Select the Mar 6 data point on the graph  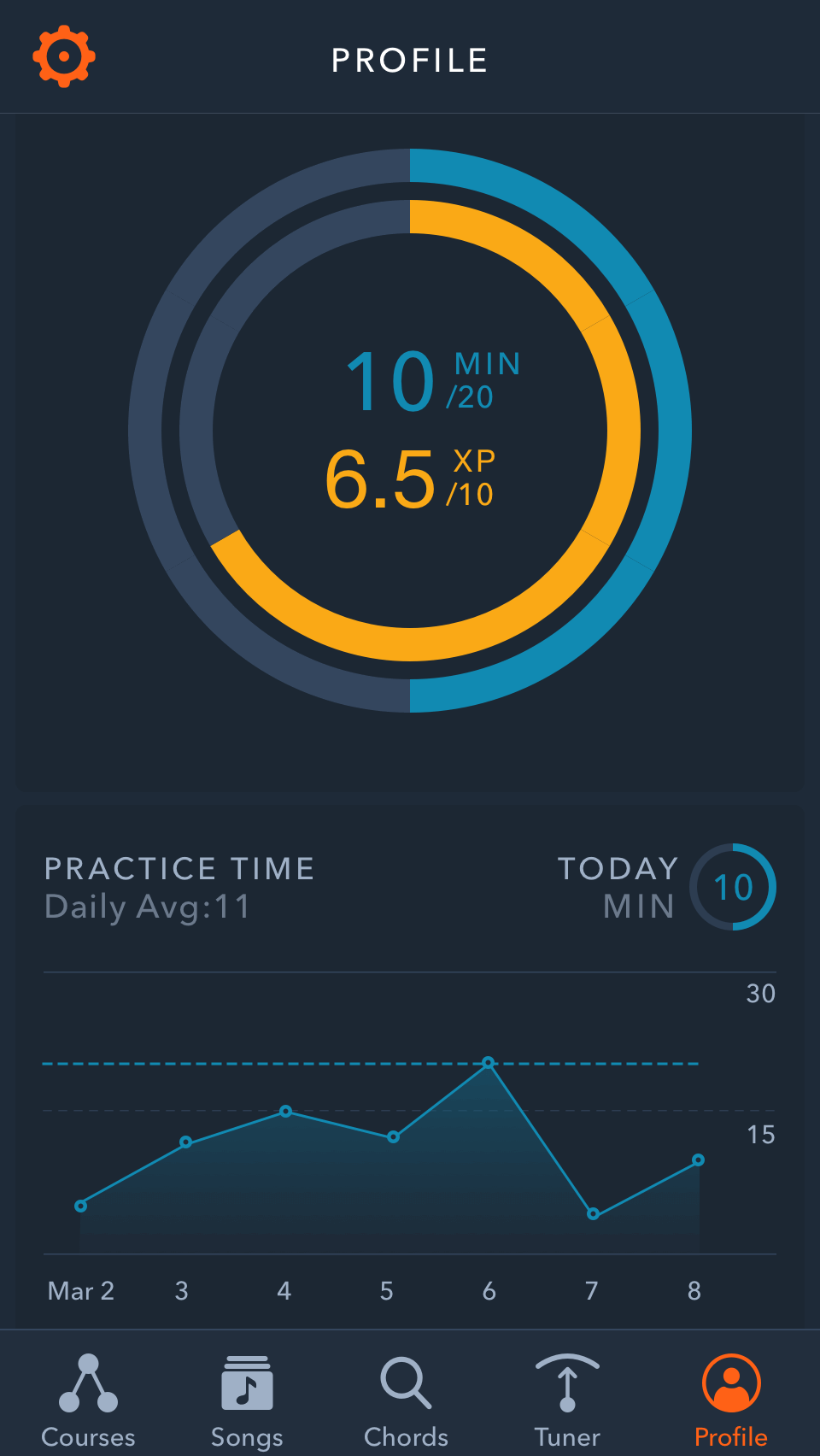coord(489,1062)
